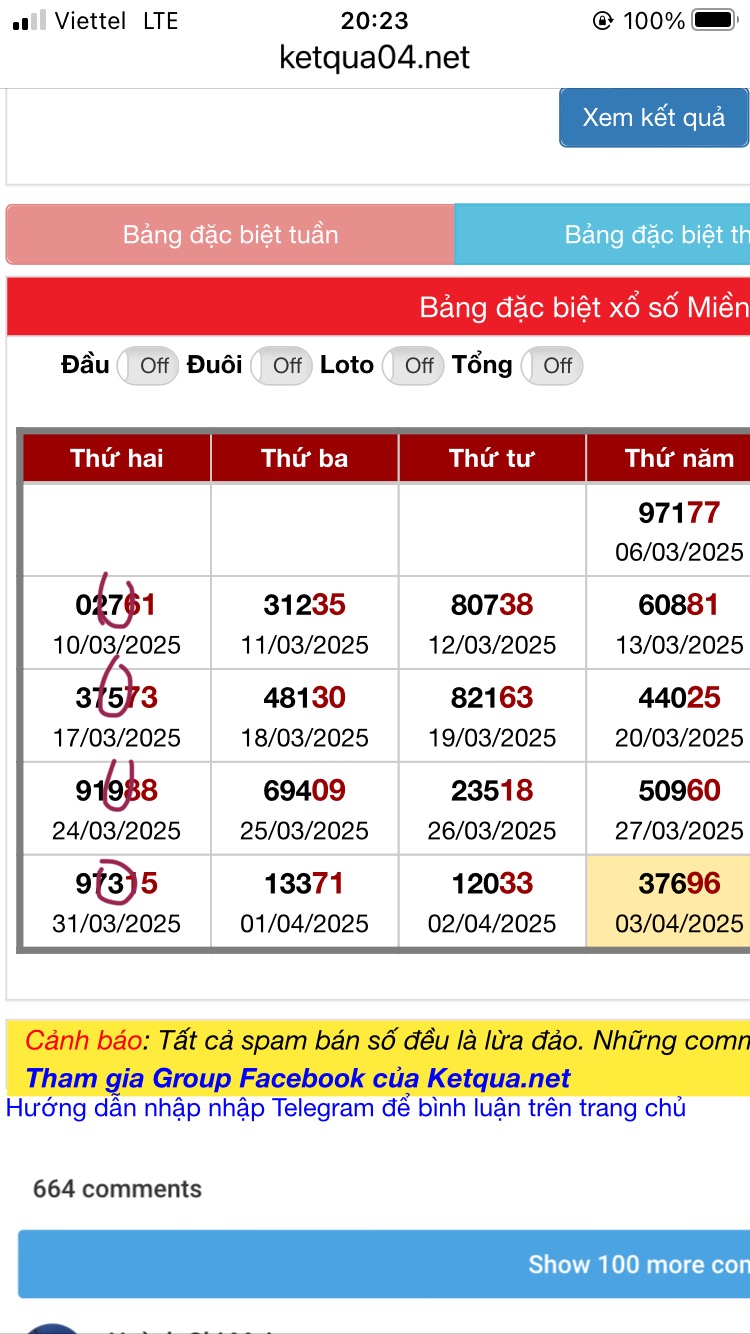This screenshot has width=750, height=1334.
Task: Open Telegram comment guide link
Action: click(346, 1108)
